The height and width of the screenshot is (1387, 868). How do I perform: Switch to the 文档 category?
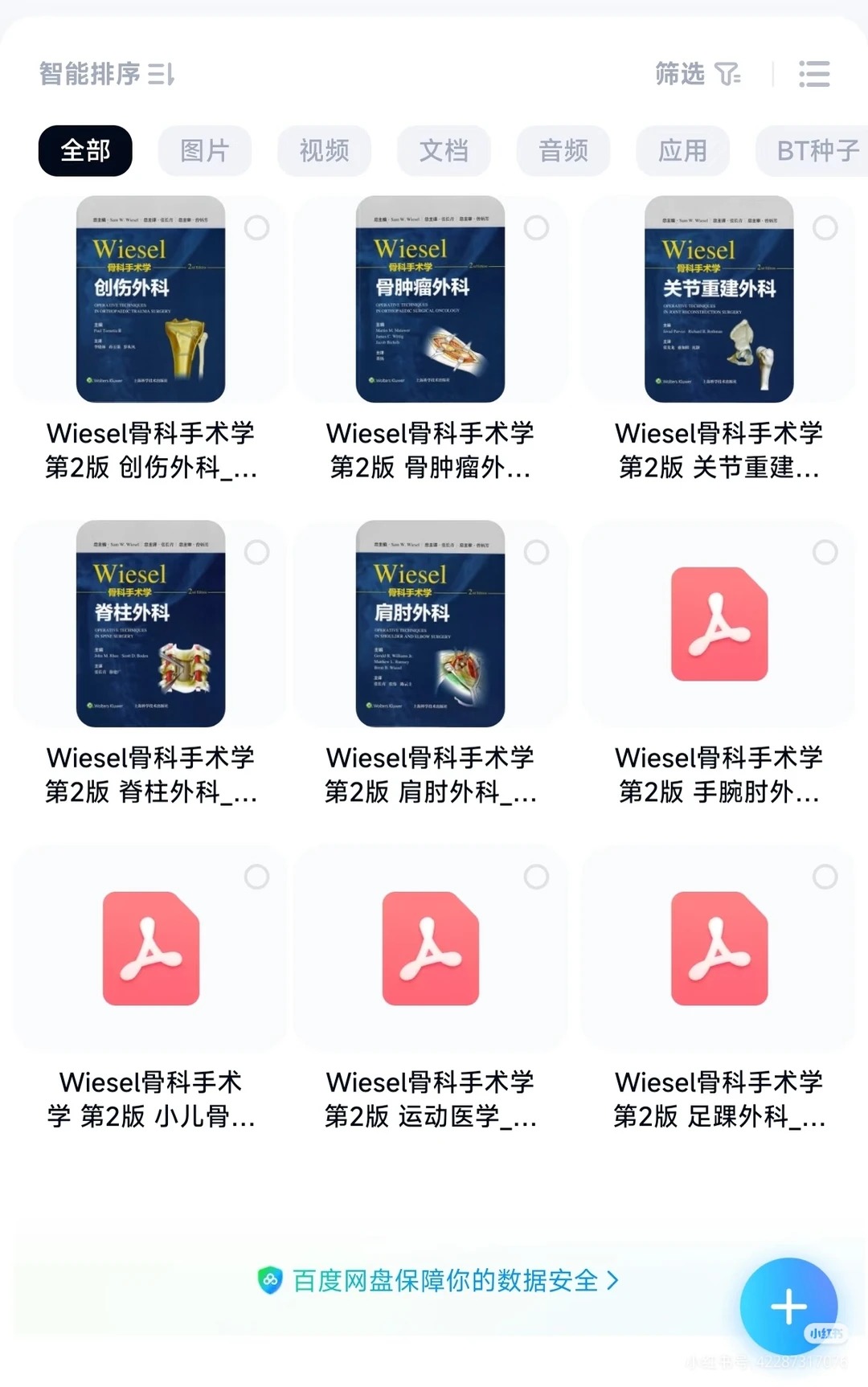[444, 150]
